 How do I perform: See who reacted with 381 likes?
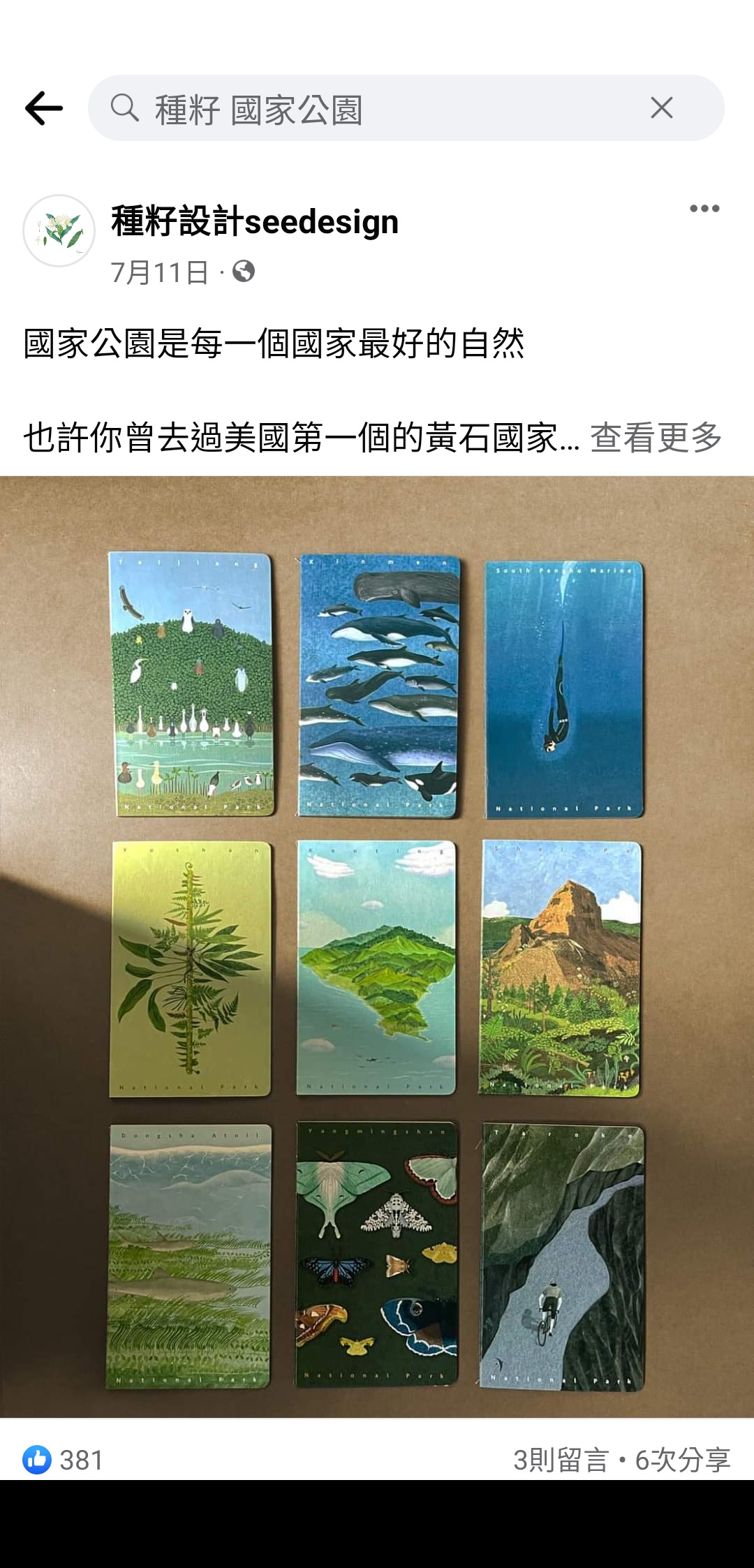point(64,1459)
